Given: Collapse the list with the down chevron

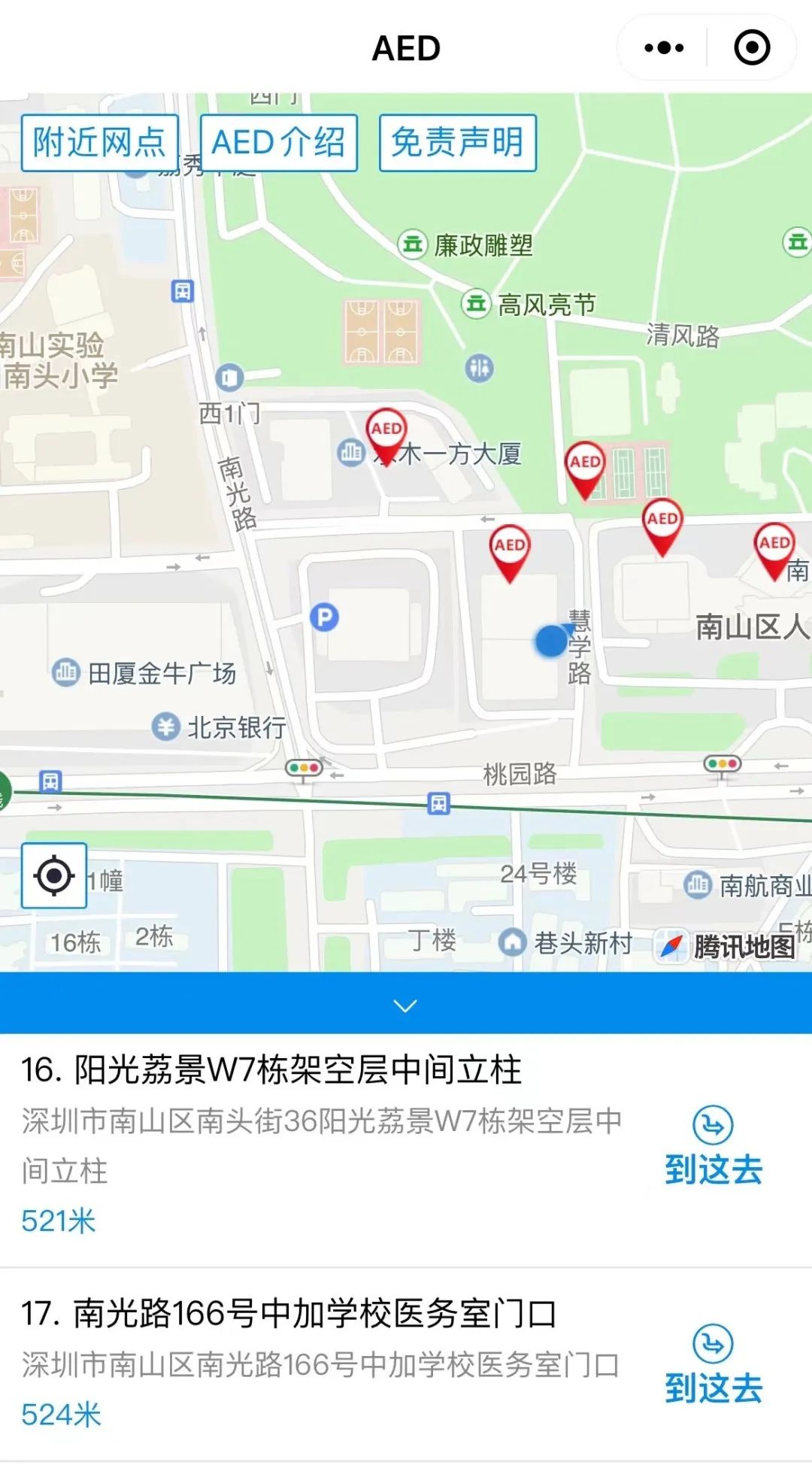Looking at the screenshot, I should tap(405, 1005).
